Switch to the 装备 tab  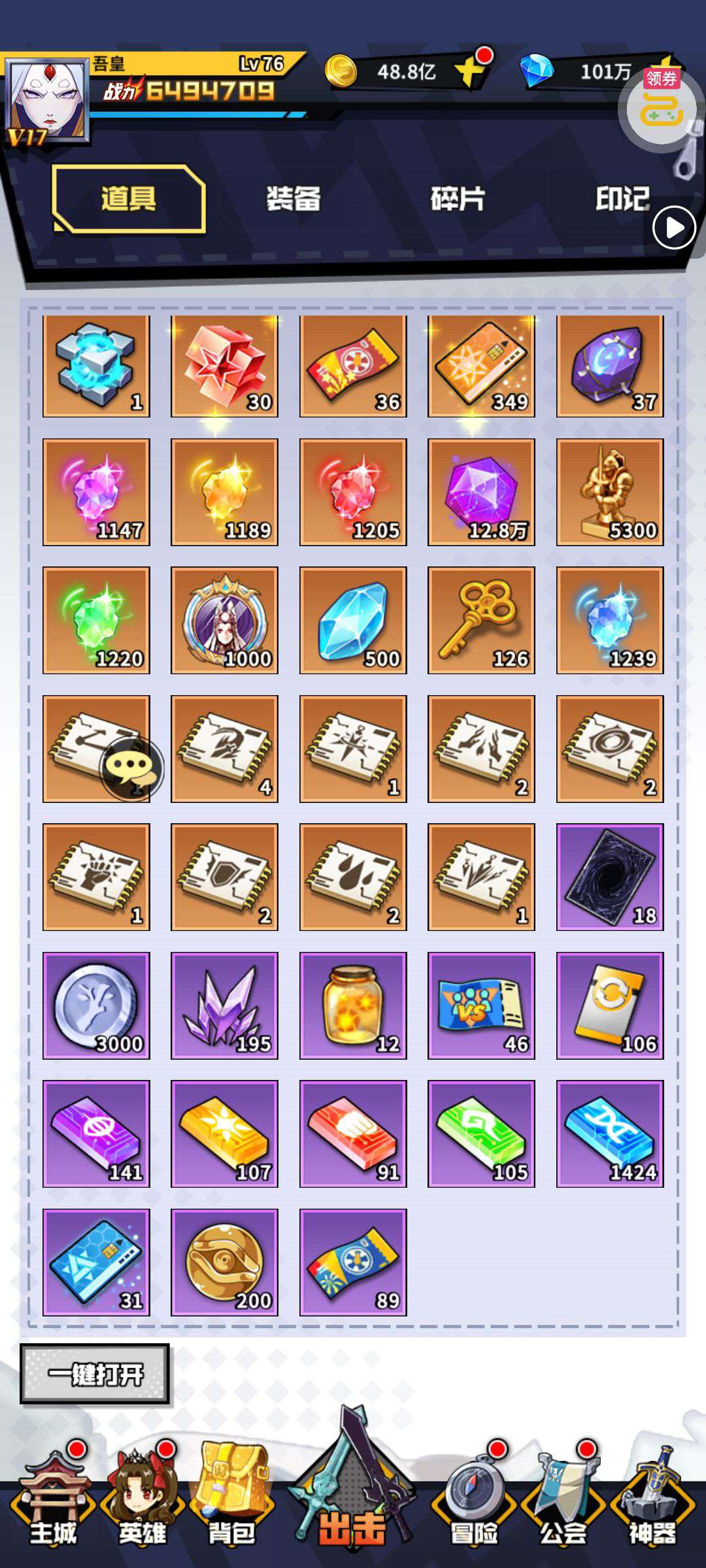[x=294, y=199]
